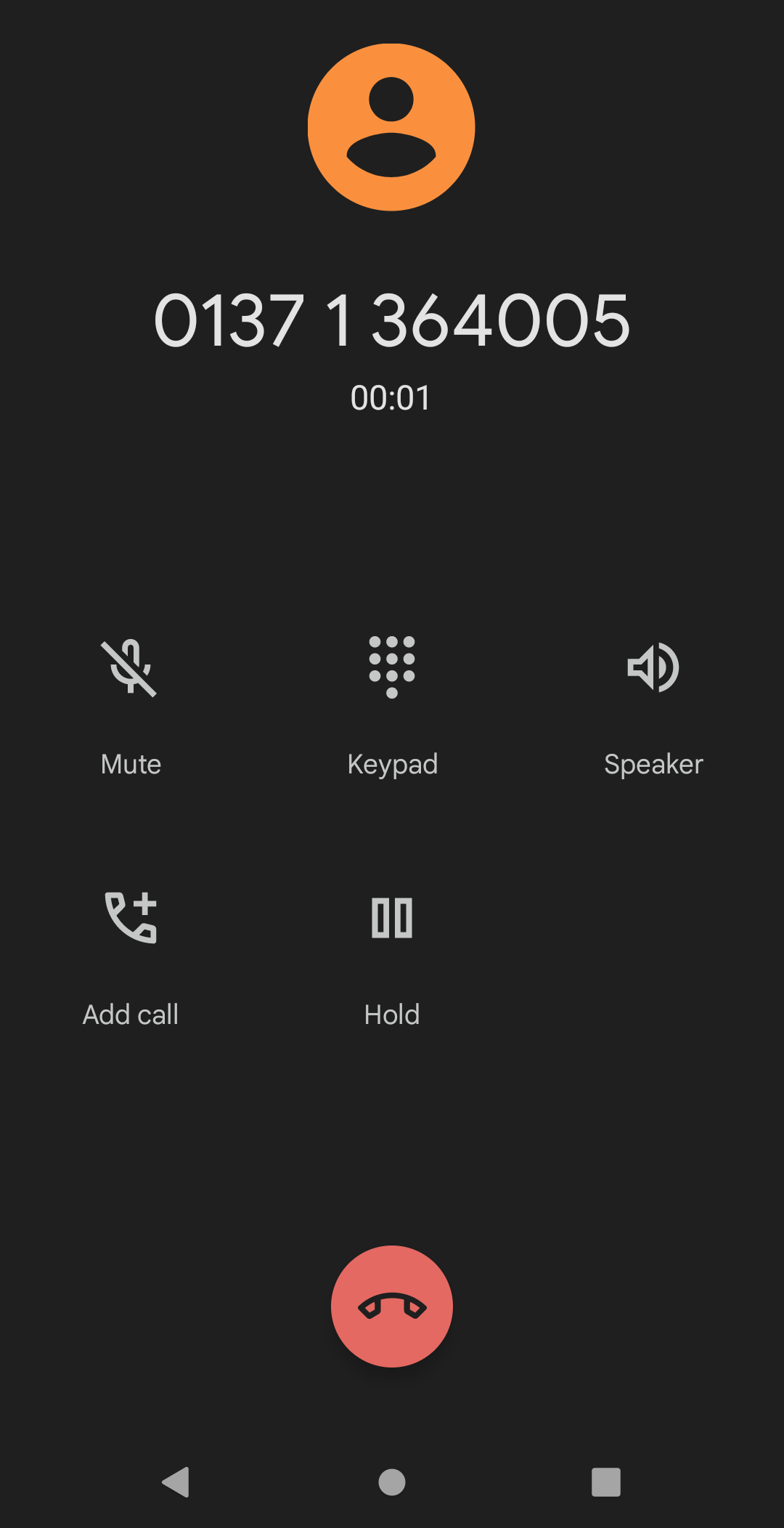This screenshot has width=784, height=1528.
Task: Mute the microphone
Action: point(131,668)
